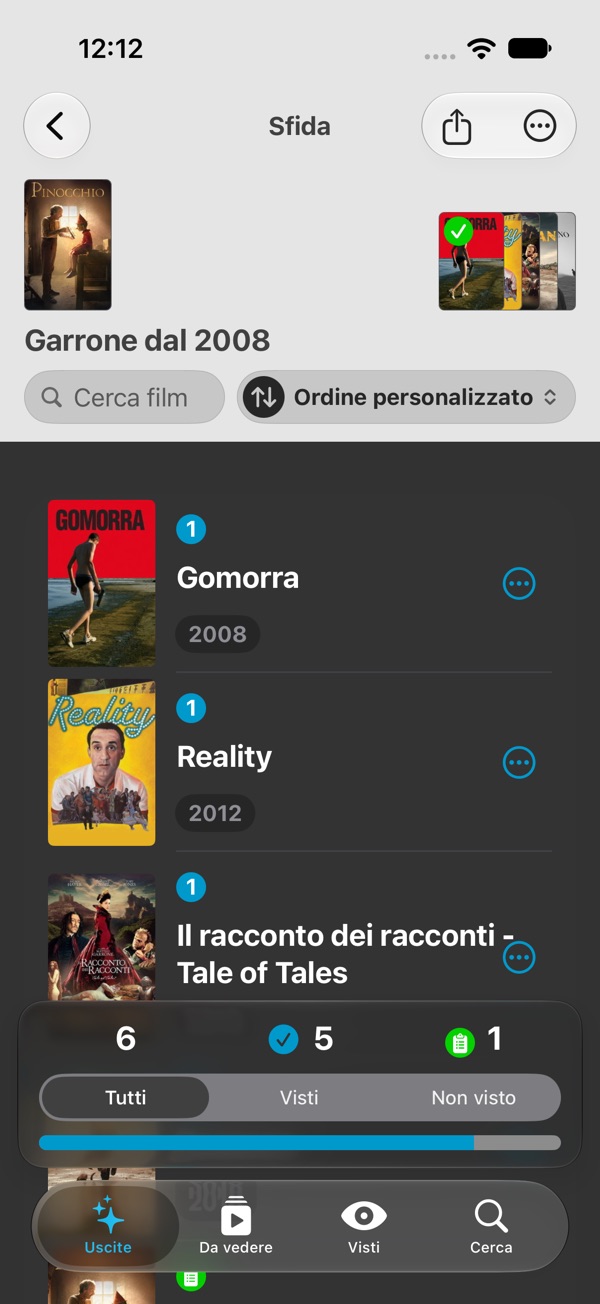This screenshot has width=600, height=1304.
Task: Open the Gomorra movie row
Action: click(300, 583)
